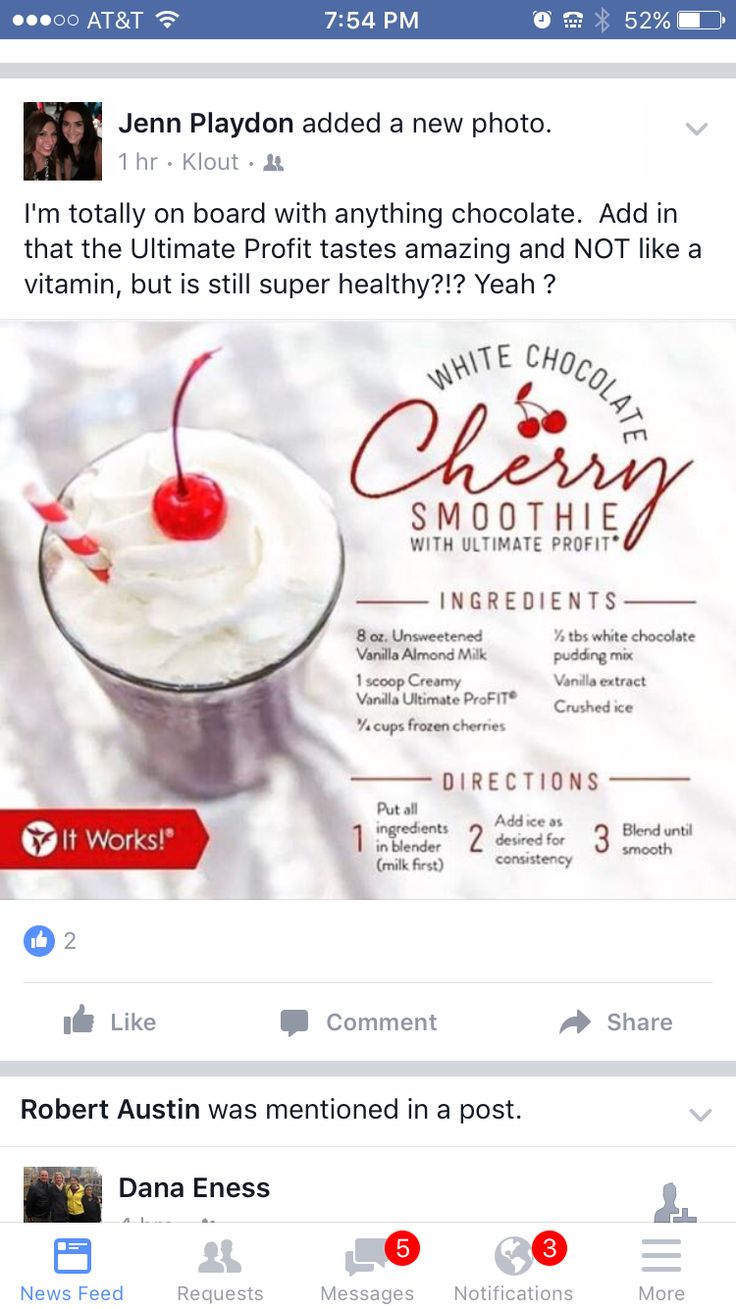Tap the Klout source link
Viewport: 736px width, 1309px height.
[x=210, y=162]
